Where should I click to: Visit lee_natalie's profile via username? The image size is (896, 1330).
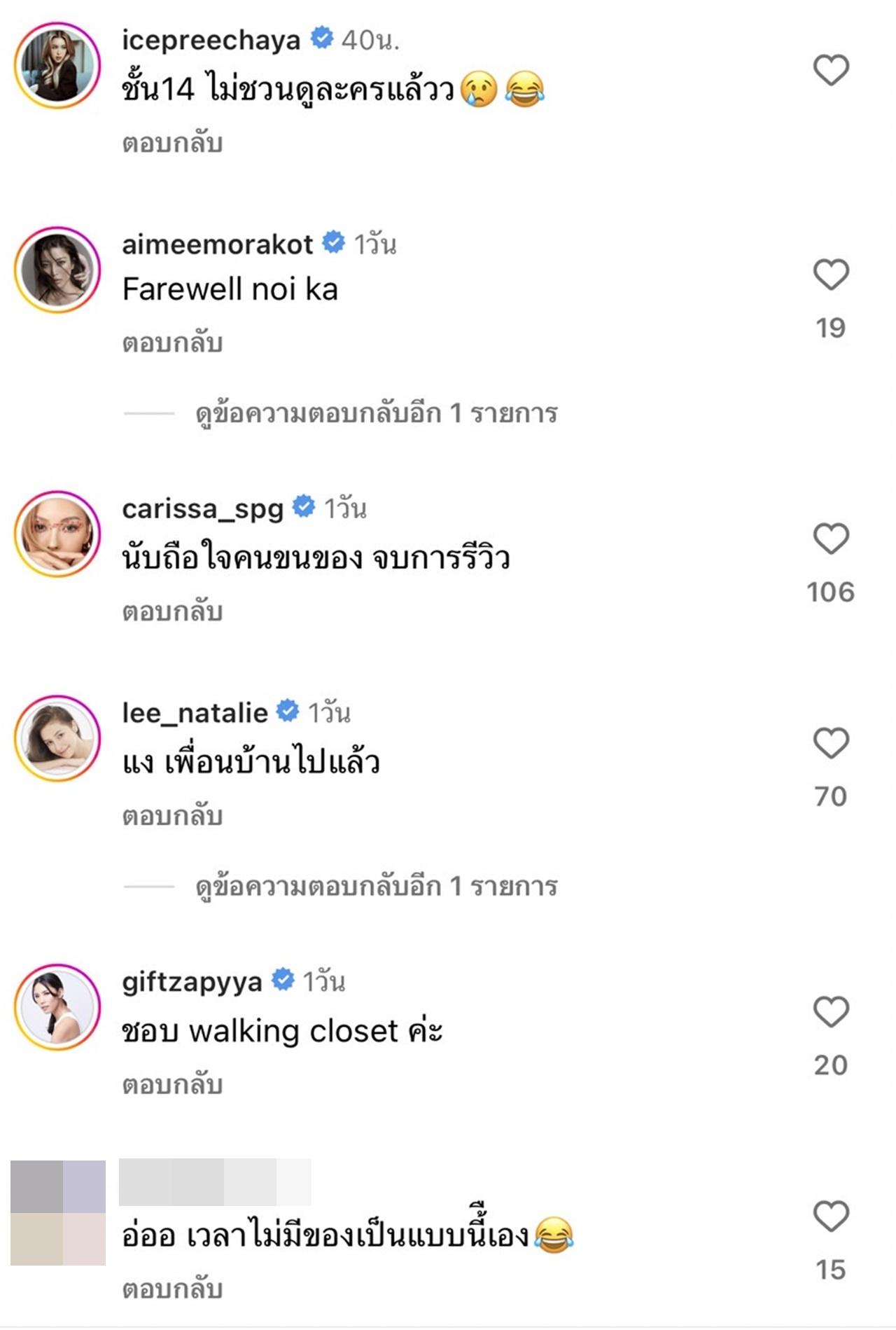195,713
